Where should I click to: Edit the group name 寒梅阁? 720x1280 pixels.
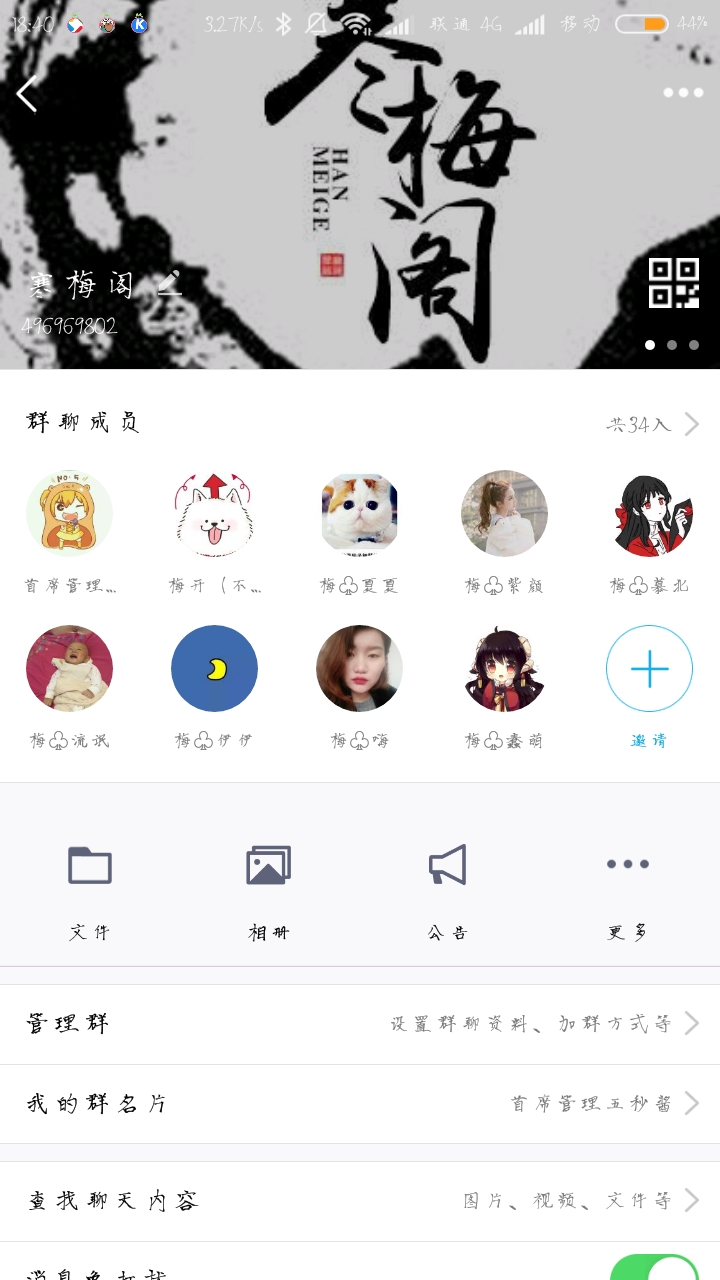pyautogui.click(x=170, y=284)
